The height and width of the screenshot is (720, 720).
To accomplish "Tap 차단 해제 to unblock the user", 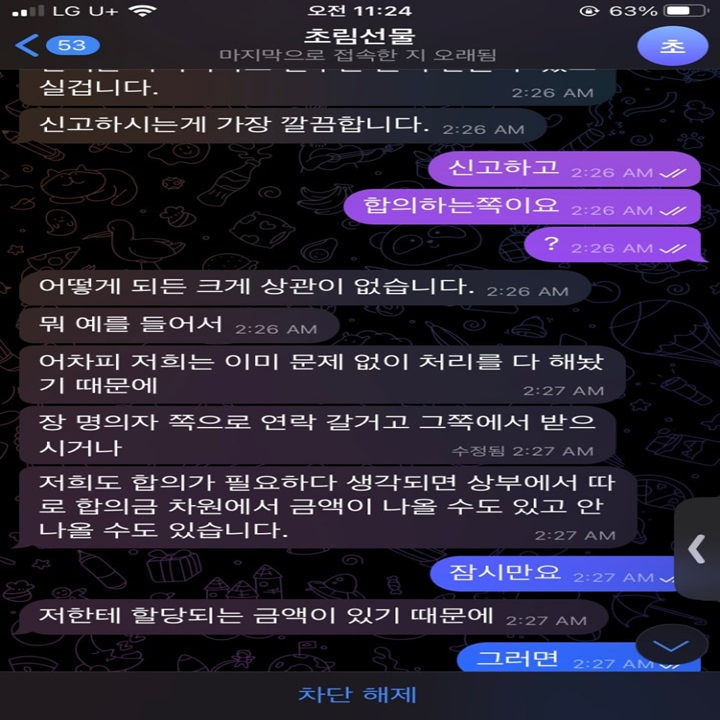I will 357,694.
